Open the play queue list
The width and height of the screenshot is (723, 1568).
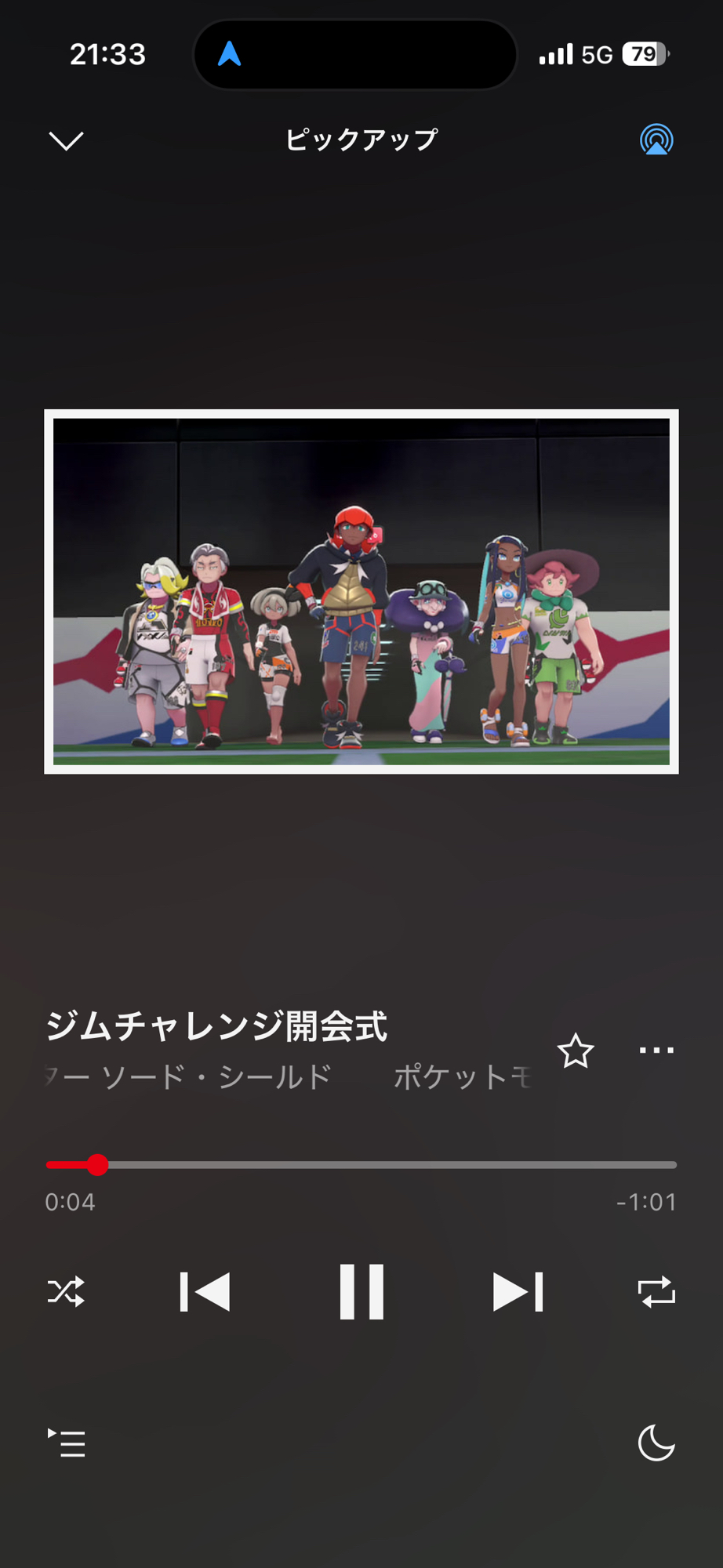67,1443
